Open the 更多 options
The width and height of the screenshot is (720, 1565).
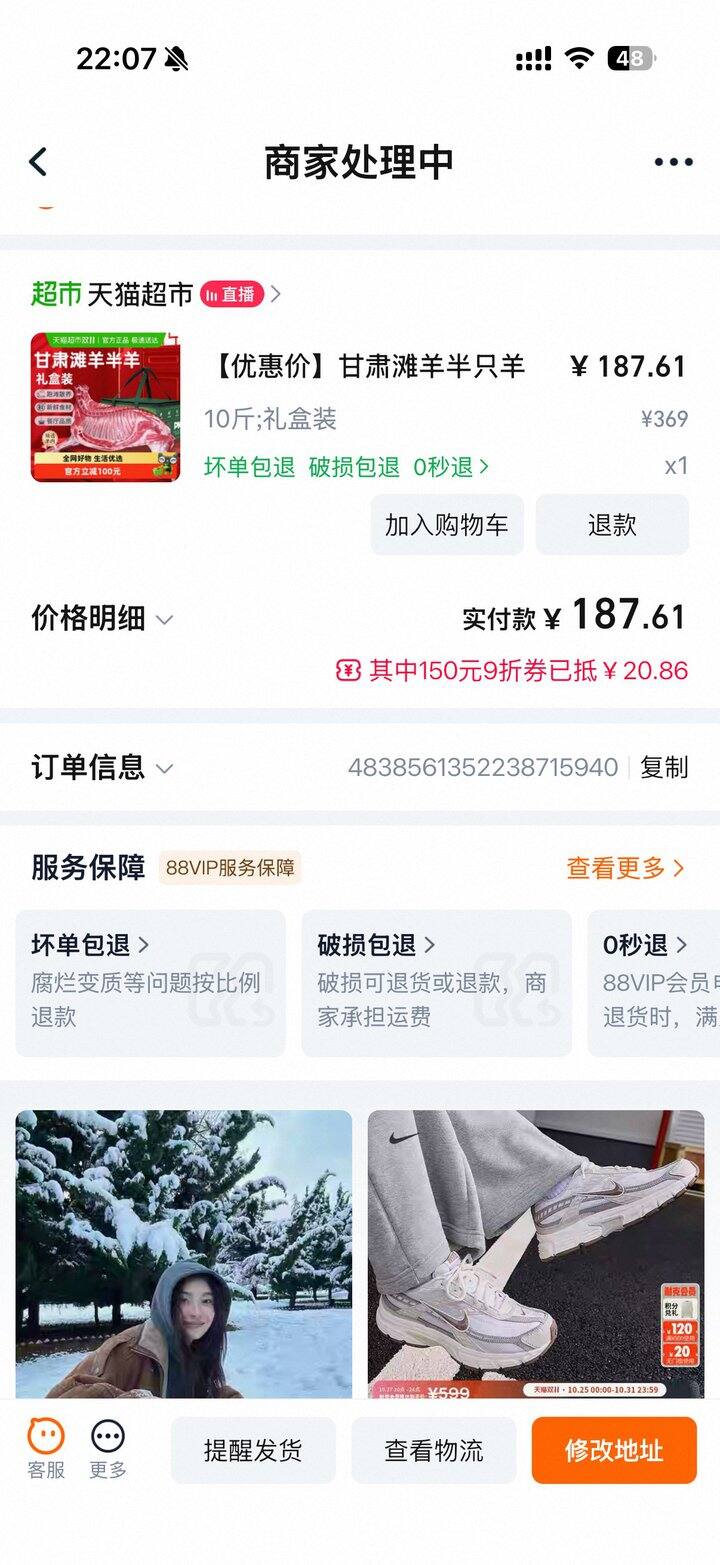click(x=108, y=1449)
